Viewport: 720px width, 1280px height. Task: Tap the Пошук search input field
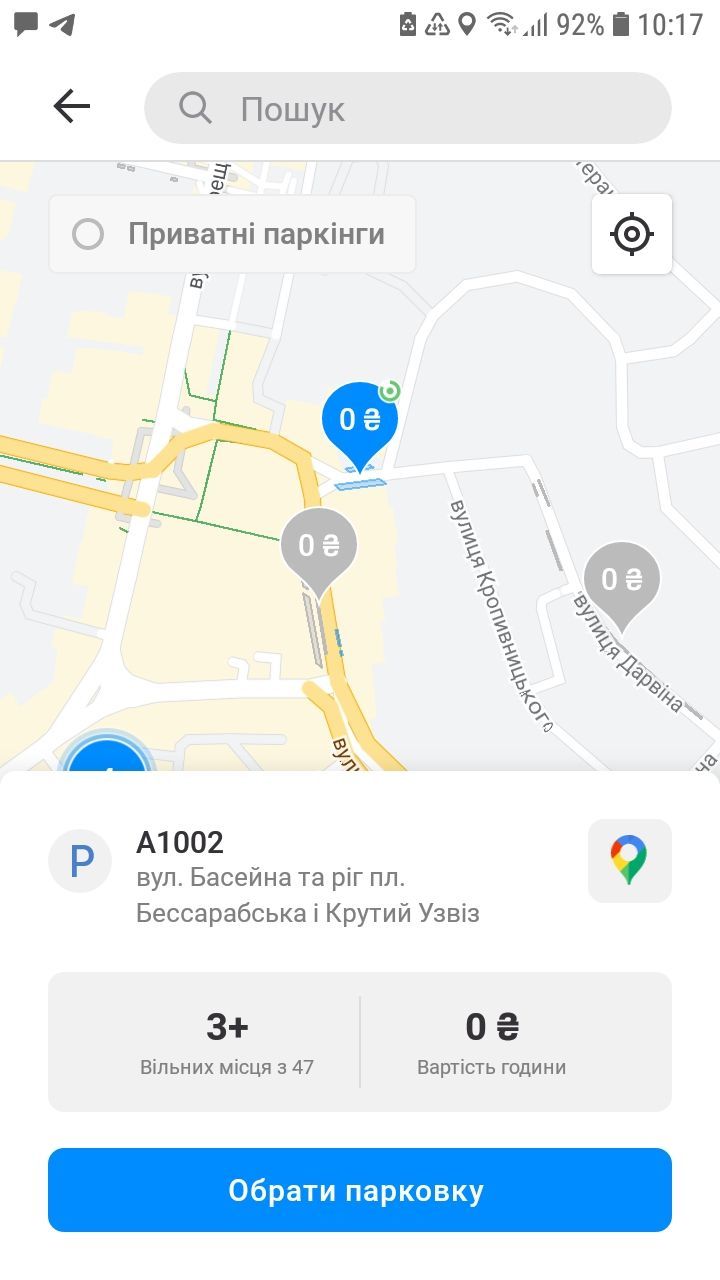coord(408,107)
